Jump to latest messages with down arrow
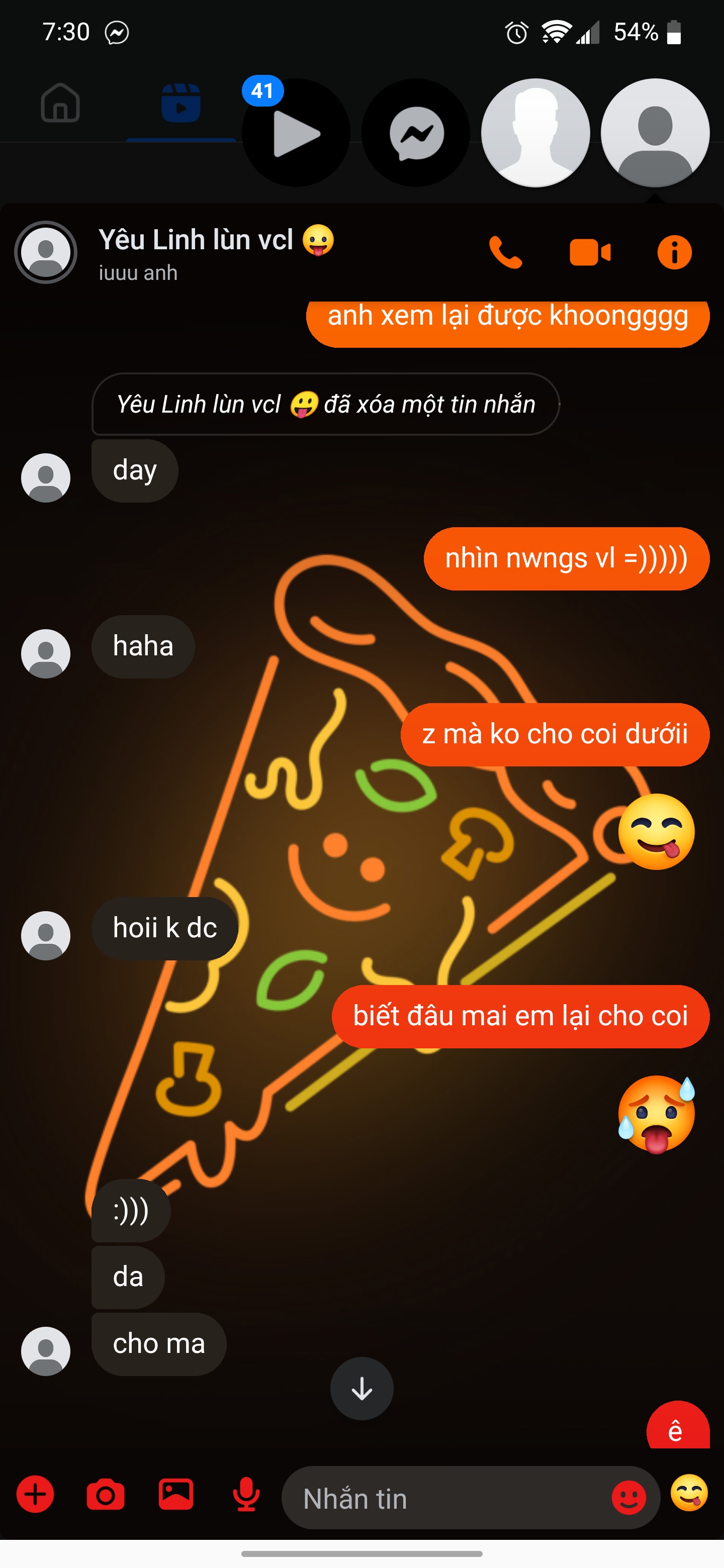 (361, 1389)
